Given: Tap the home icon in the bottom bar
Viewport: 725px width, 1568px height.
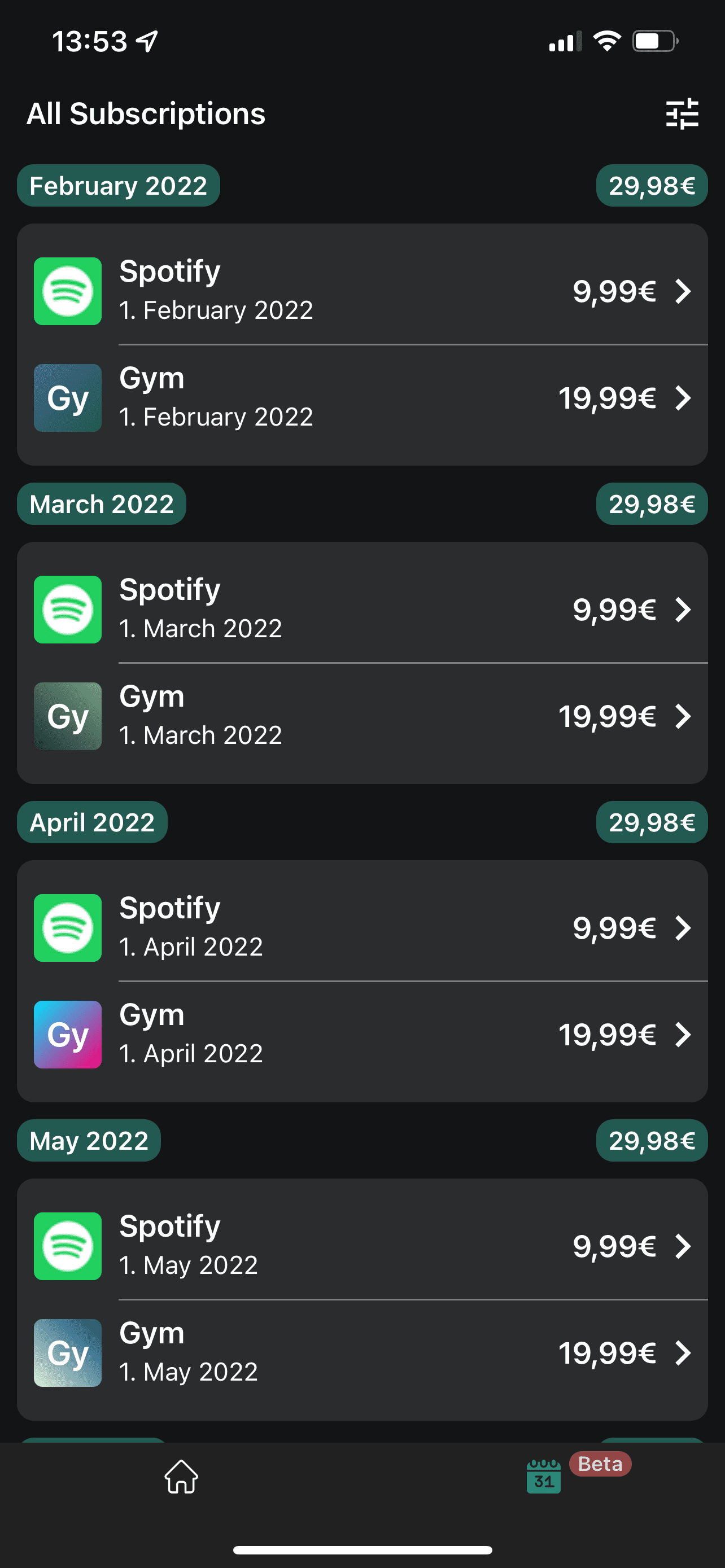Looking at the screenshot, I should [x=181, y=1478].
